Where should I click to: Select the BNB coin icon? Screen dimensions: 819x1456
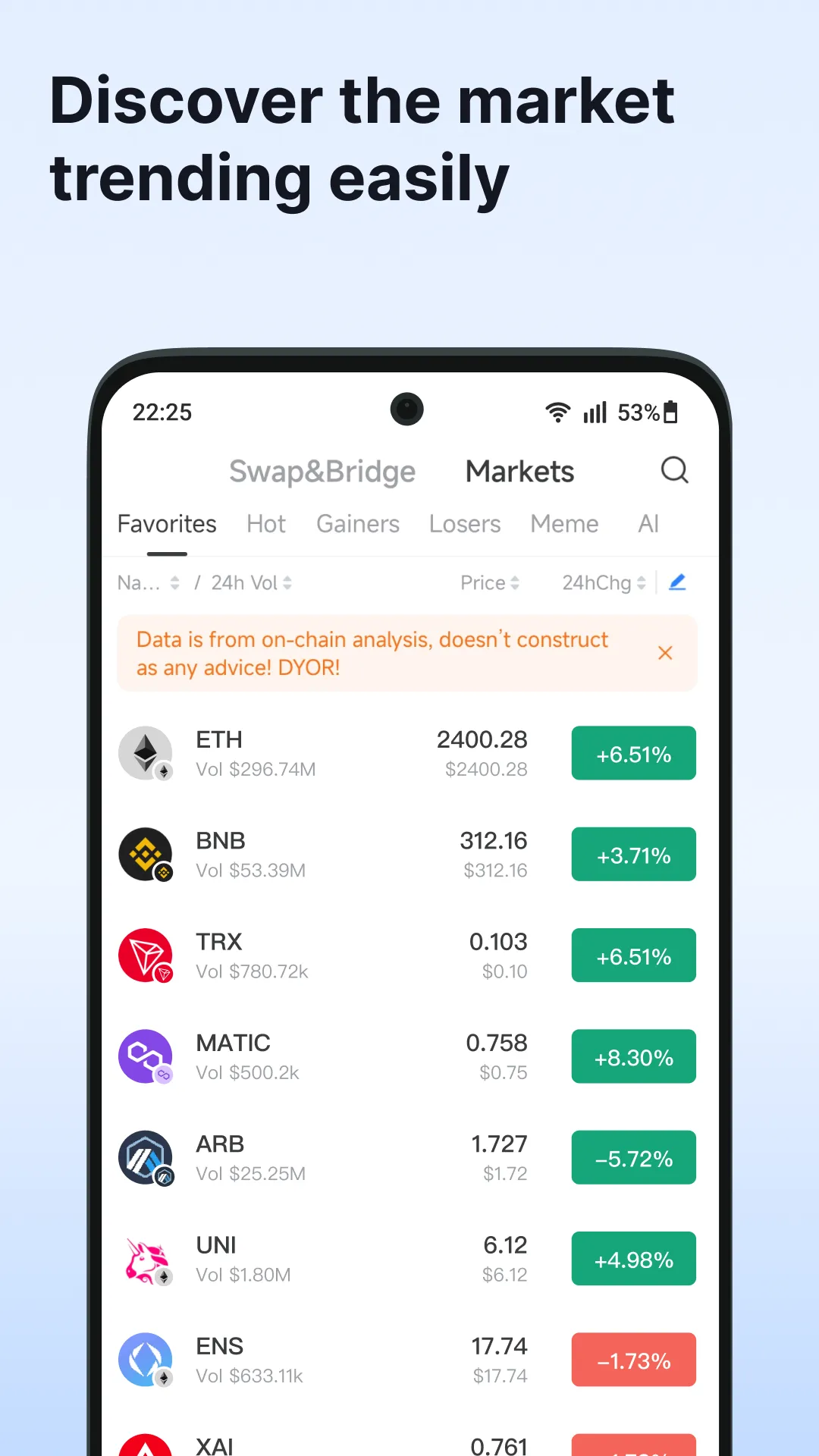(x=146, y=854)
